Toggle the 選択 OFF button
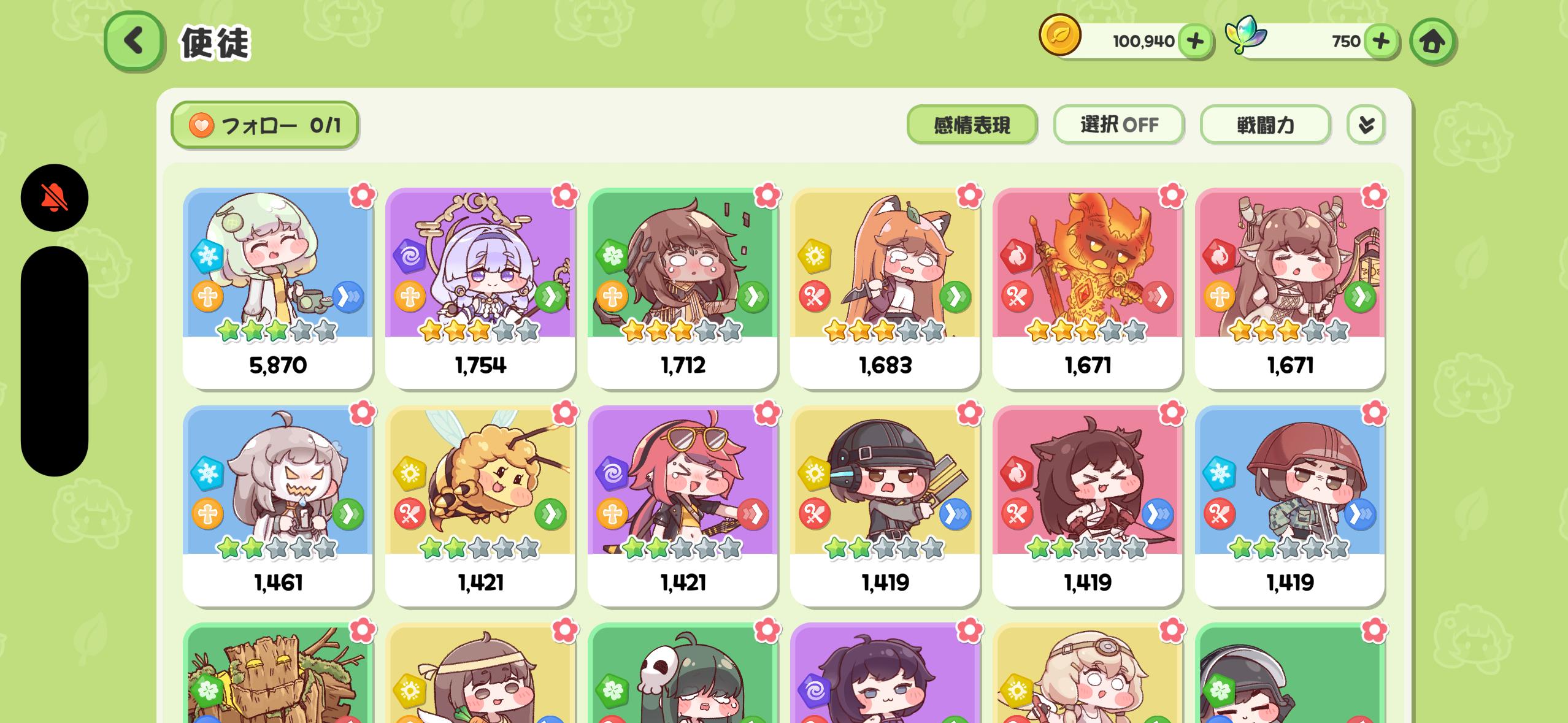This screenshot has width=1568, height=723. (x=1118, y=125)
